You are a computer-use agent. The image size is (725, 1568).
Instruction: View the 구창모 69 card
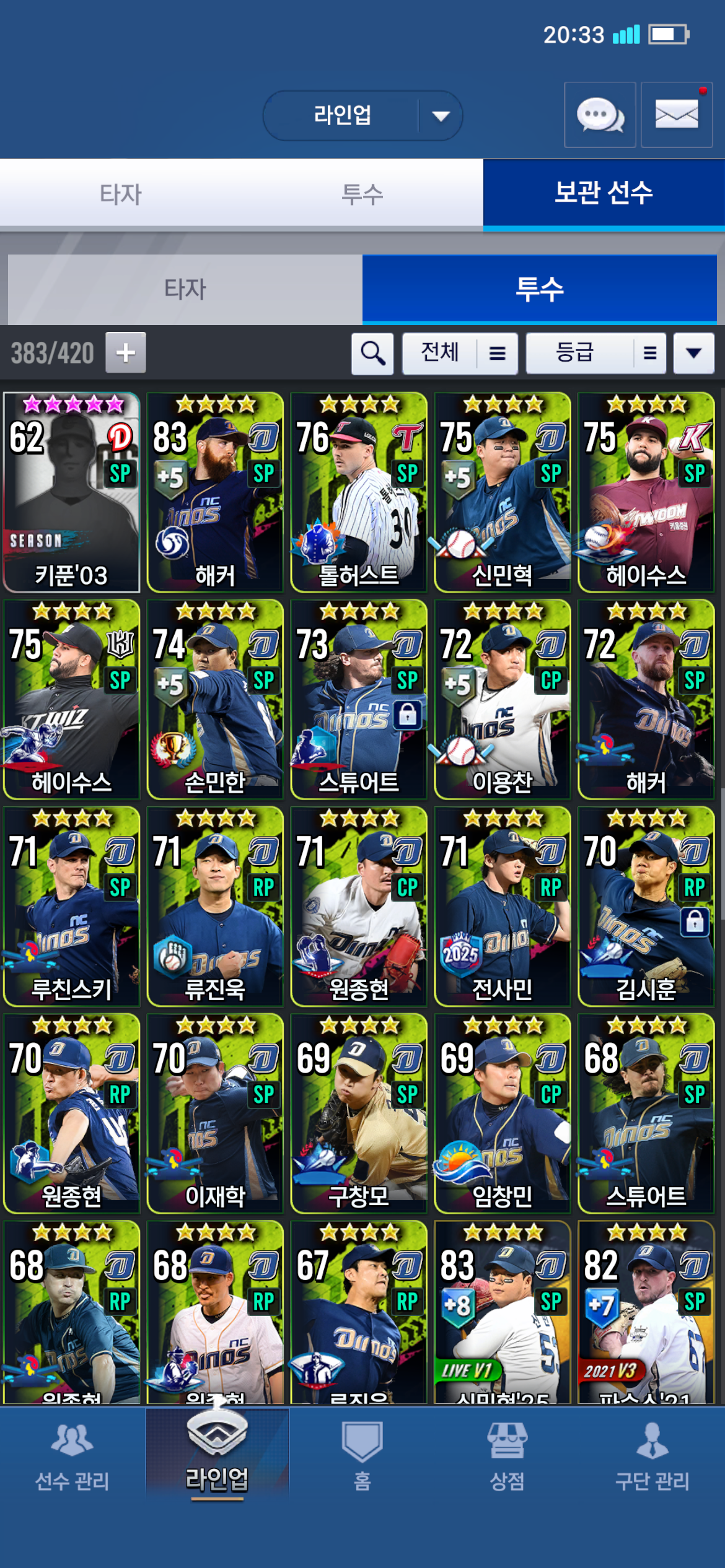point(359,1113)
